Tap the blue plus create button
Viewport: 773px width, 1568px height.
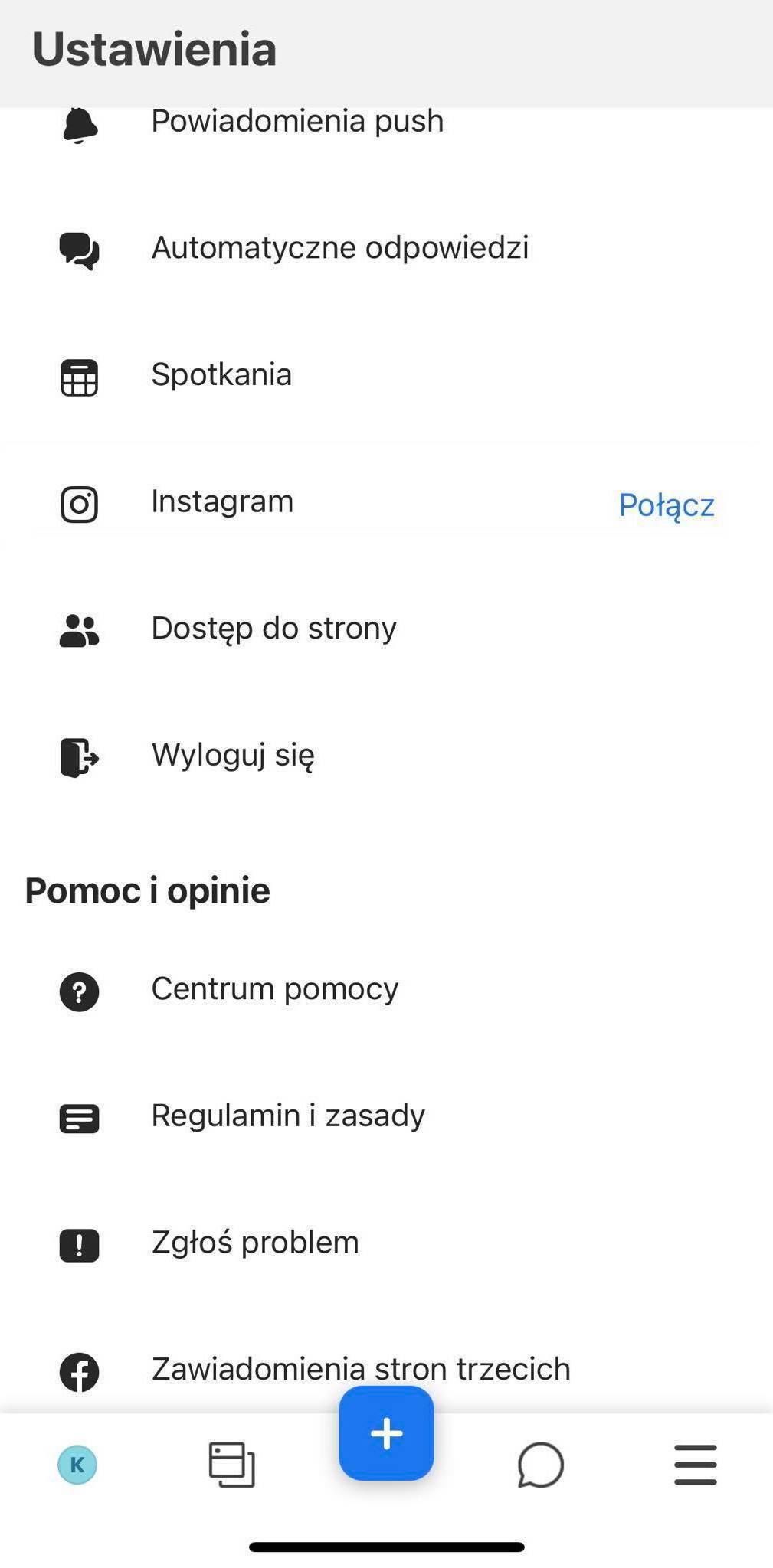[x=386, y=1433]
